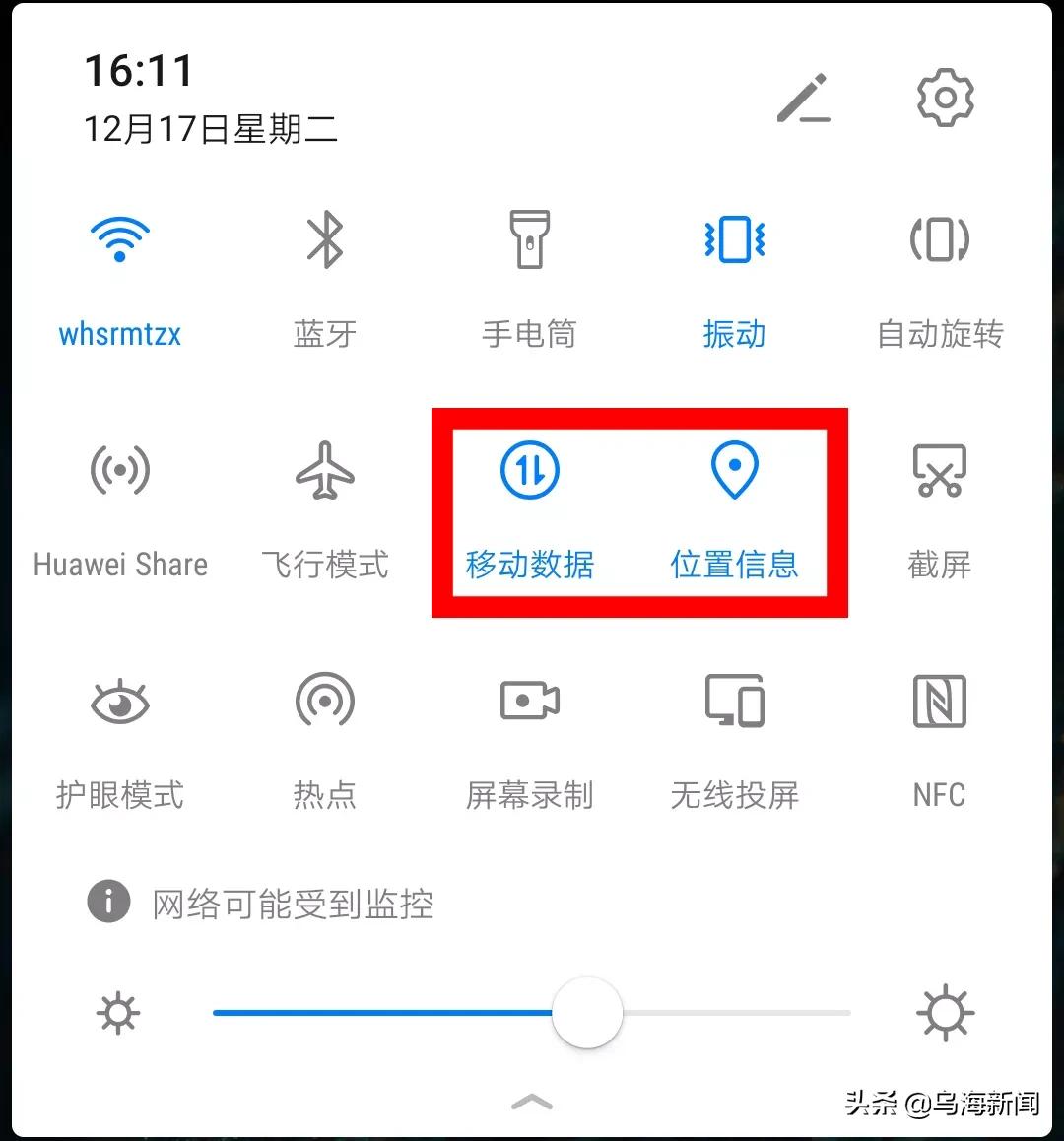
Task: Collapse the panel with the bottom chevron
Action: (532, 1102)
